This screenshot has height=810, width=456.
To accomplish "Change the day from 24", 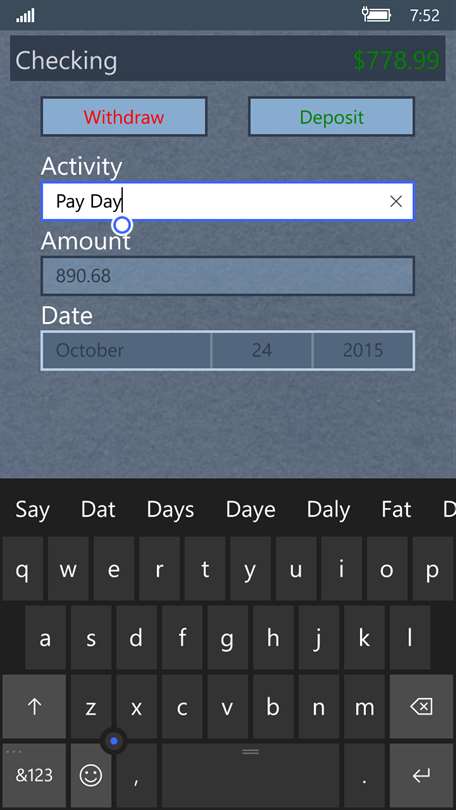I will 262,350.
